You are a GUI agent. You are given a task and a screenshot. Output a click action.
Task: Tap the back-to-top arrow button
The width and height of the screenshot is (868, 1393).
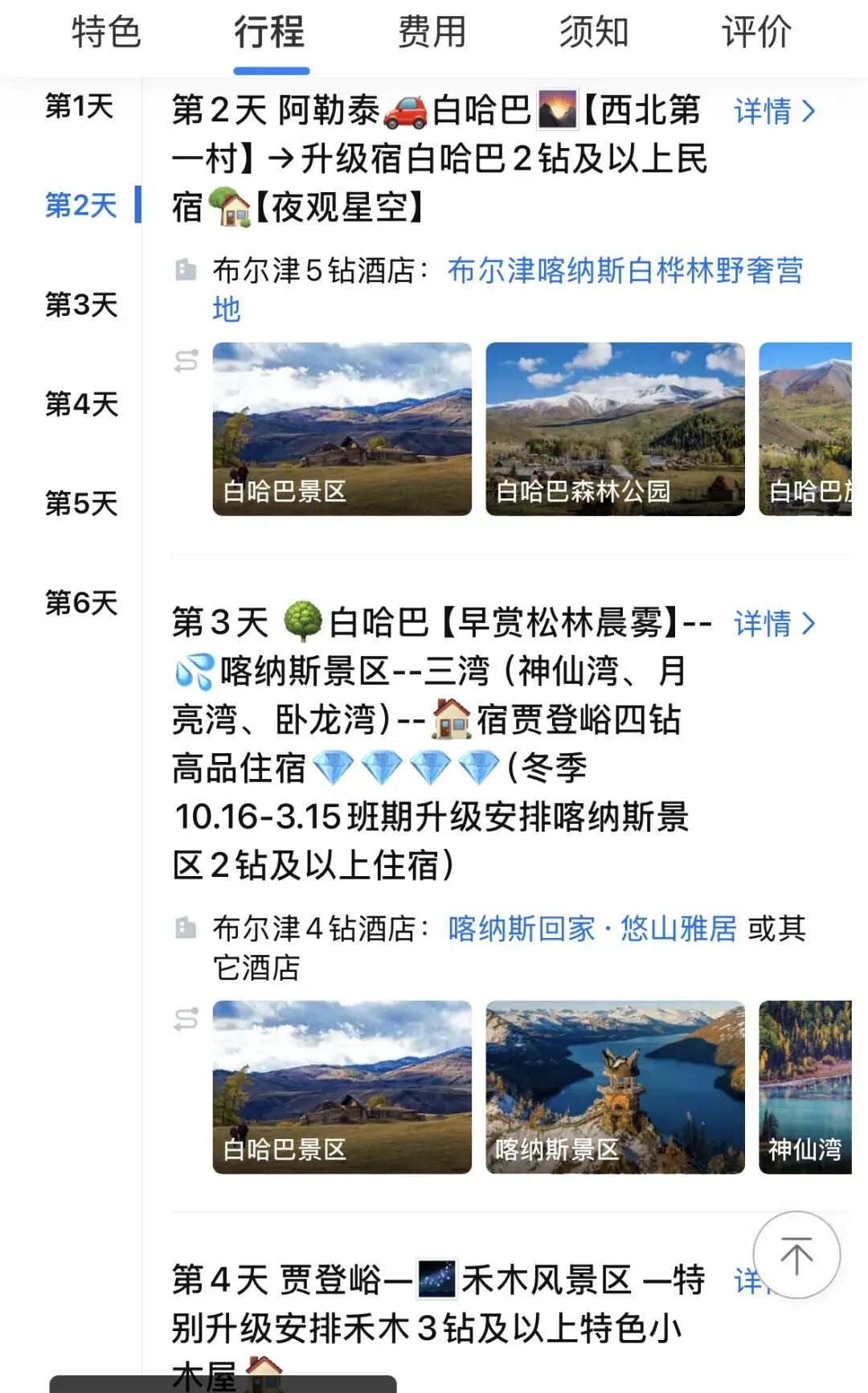tap(796, 1255)
